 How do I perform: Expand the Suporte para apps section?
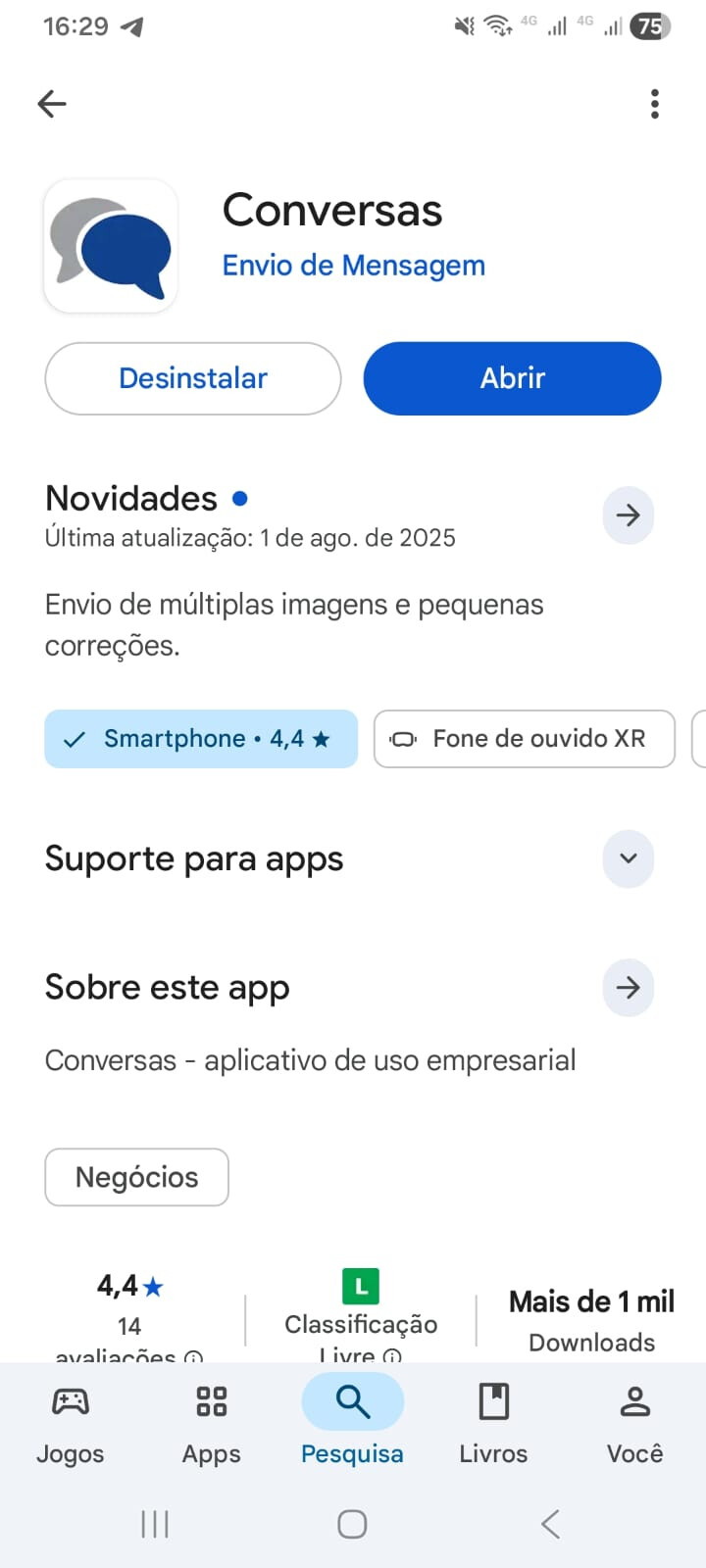(628, 858)
